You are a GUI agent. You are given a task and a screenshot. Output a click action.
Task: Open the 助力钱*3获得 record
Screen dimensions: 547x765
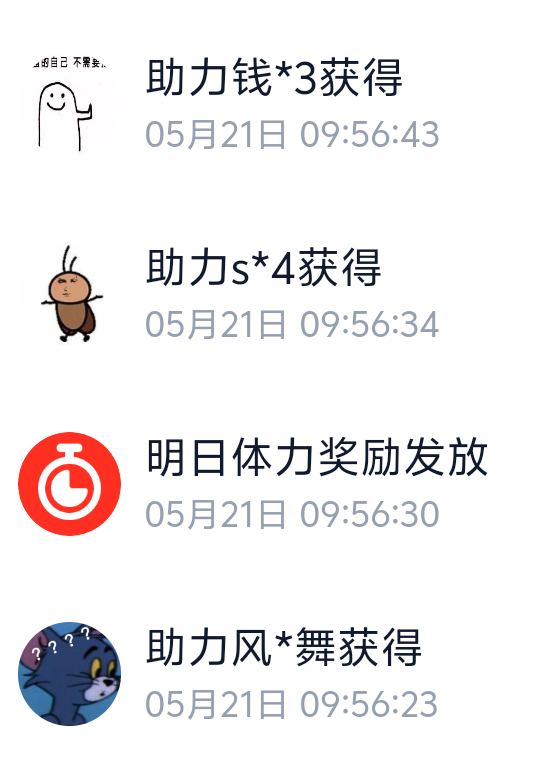[273, 104]
